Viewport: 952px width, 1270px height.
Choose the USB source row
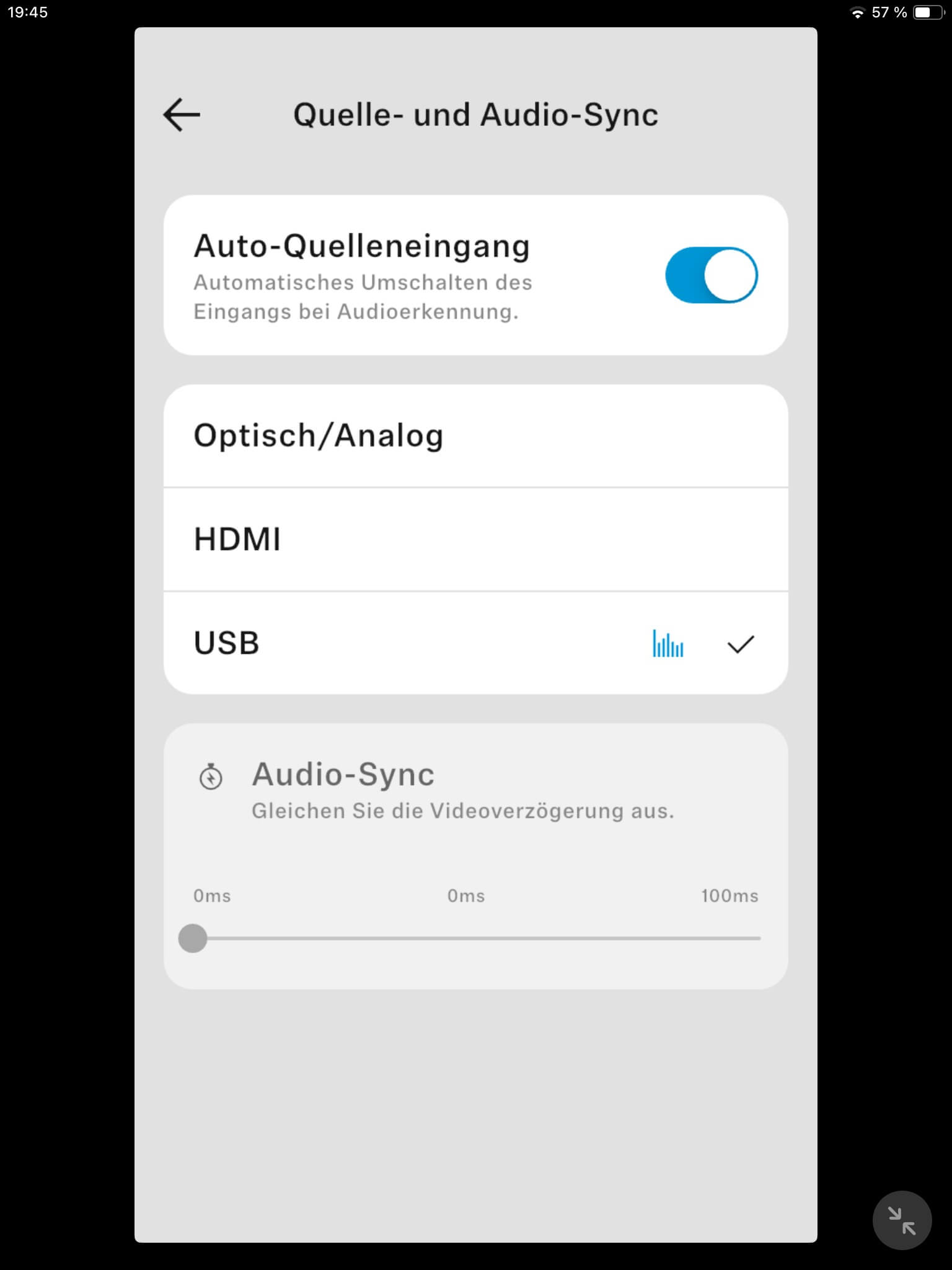click(475, 643)
